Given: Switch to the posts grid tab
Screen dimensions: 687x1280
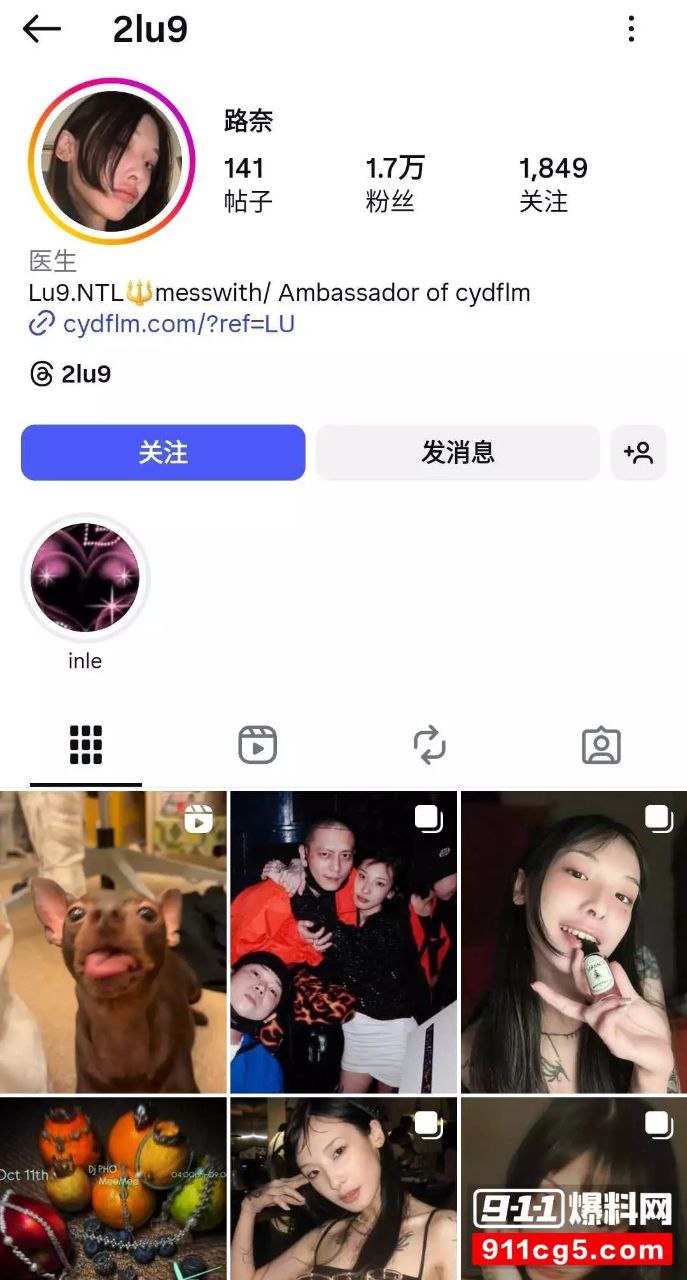Looking at the screenshot, I should [x=86, y=746].
